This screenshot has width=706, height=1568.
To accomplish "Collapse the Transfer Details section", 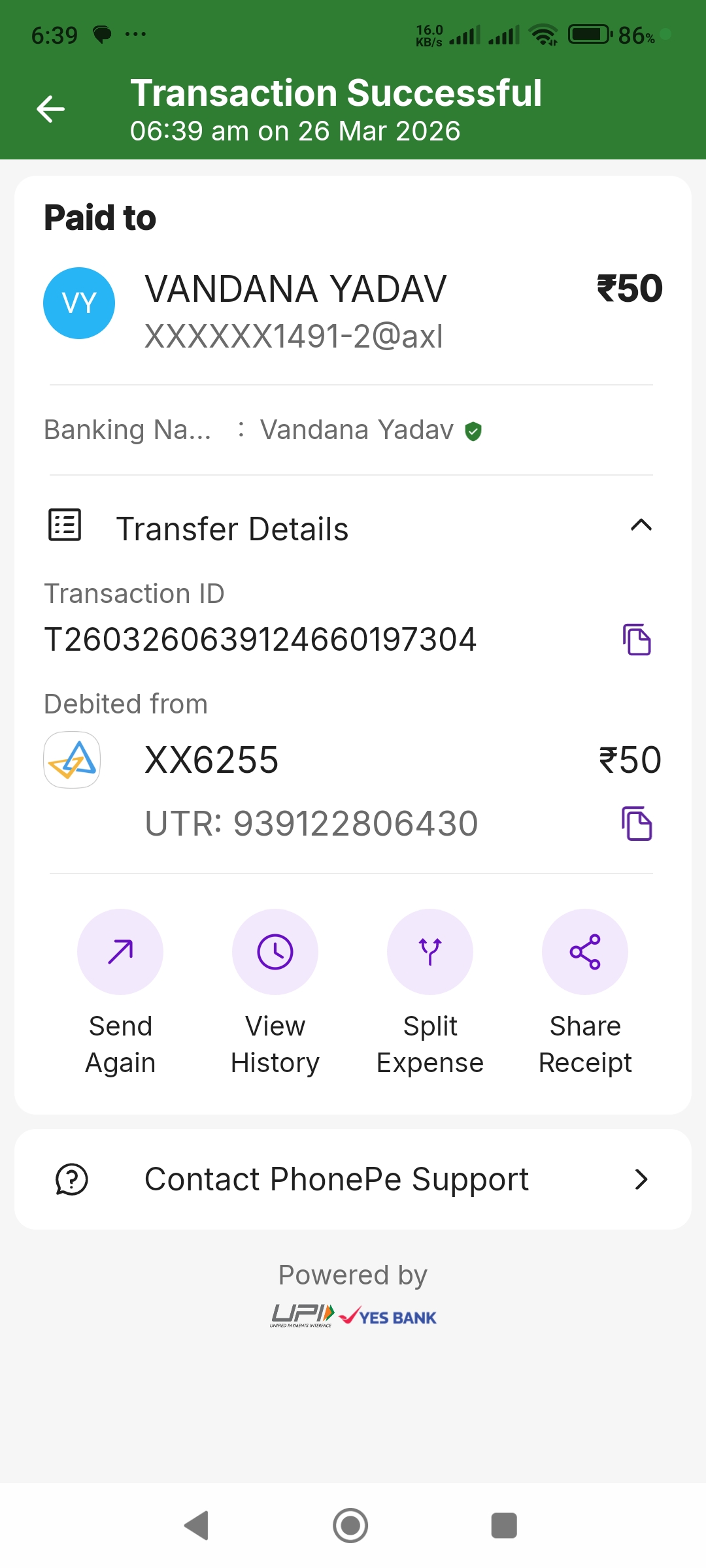I will tap(641, 526).
